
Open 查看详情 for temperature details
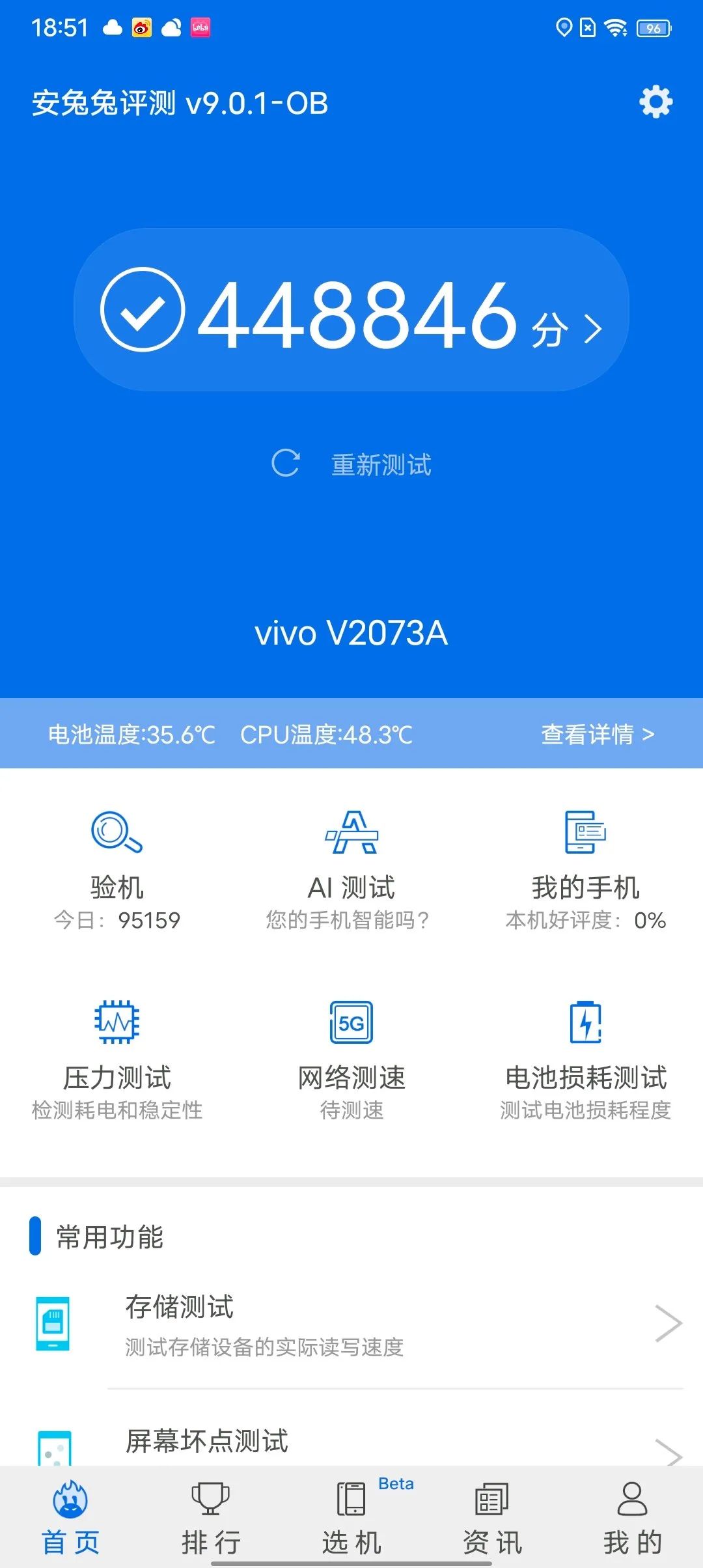tap(598, 734)
